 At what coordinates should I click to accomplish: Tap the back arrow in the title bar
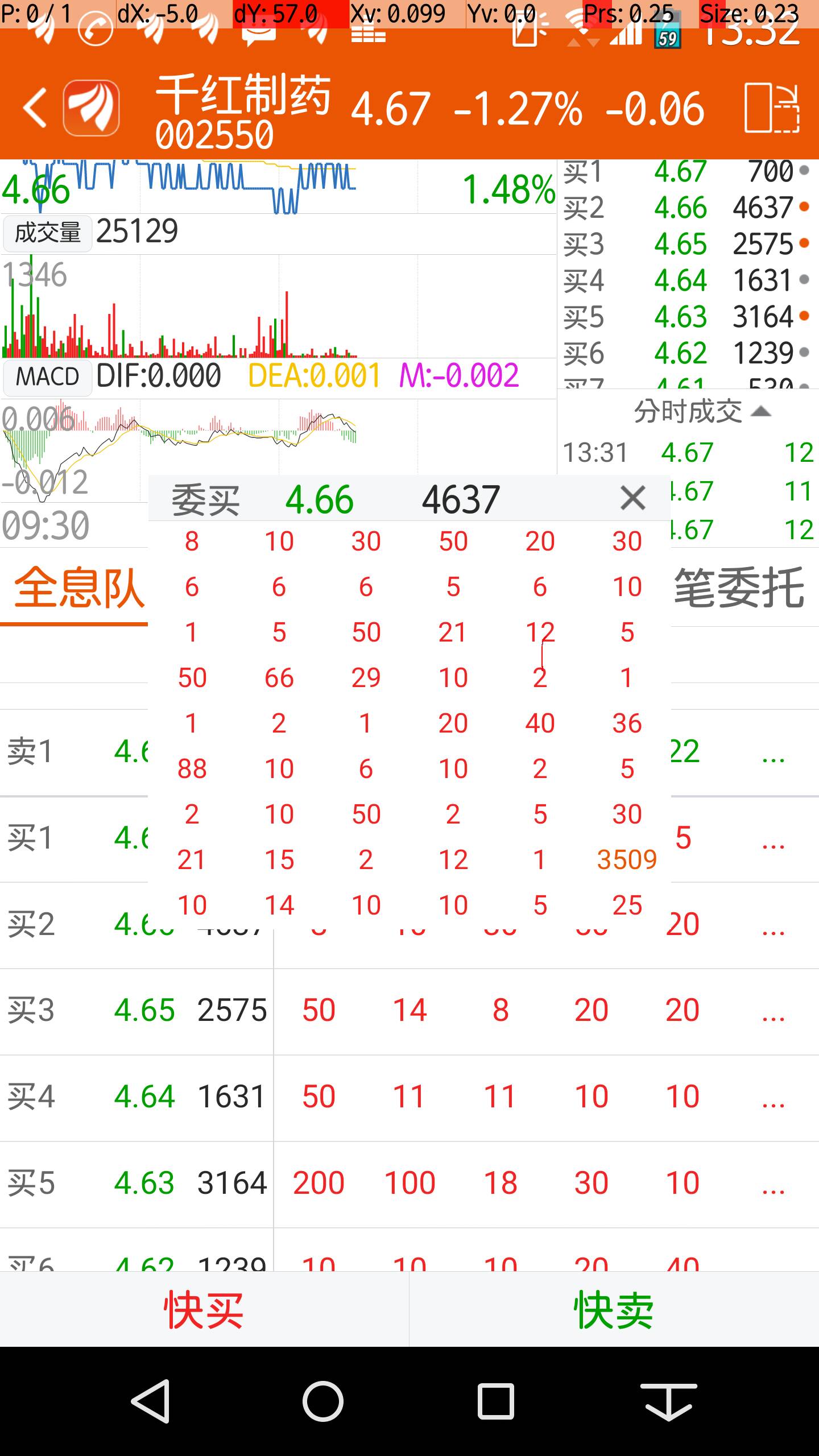(x=34, y=108)
